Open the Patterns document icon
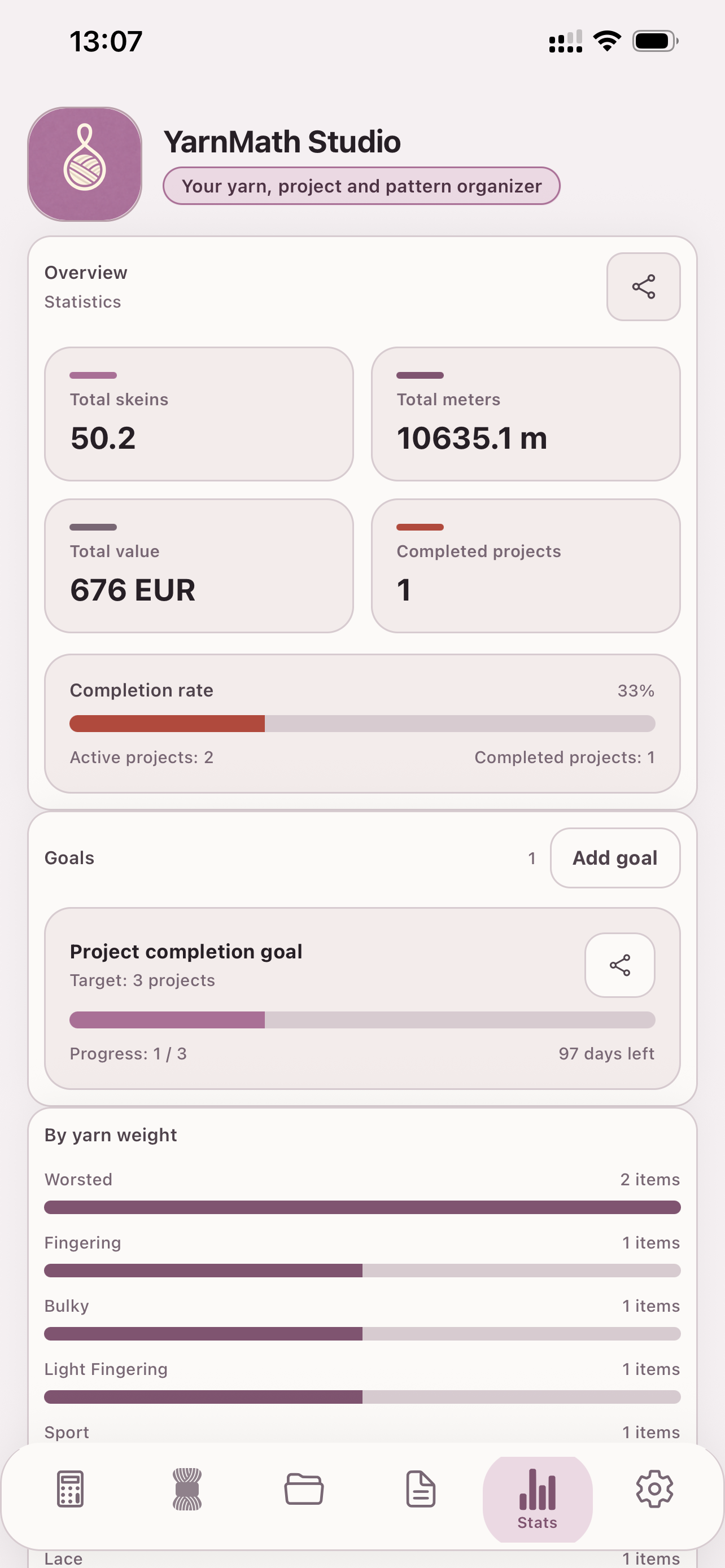Viewport: 725px width, 1568px height. click(420, 1490)
